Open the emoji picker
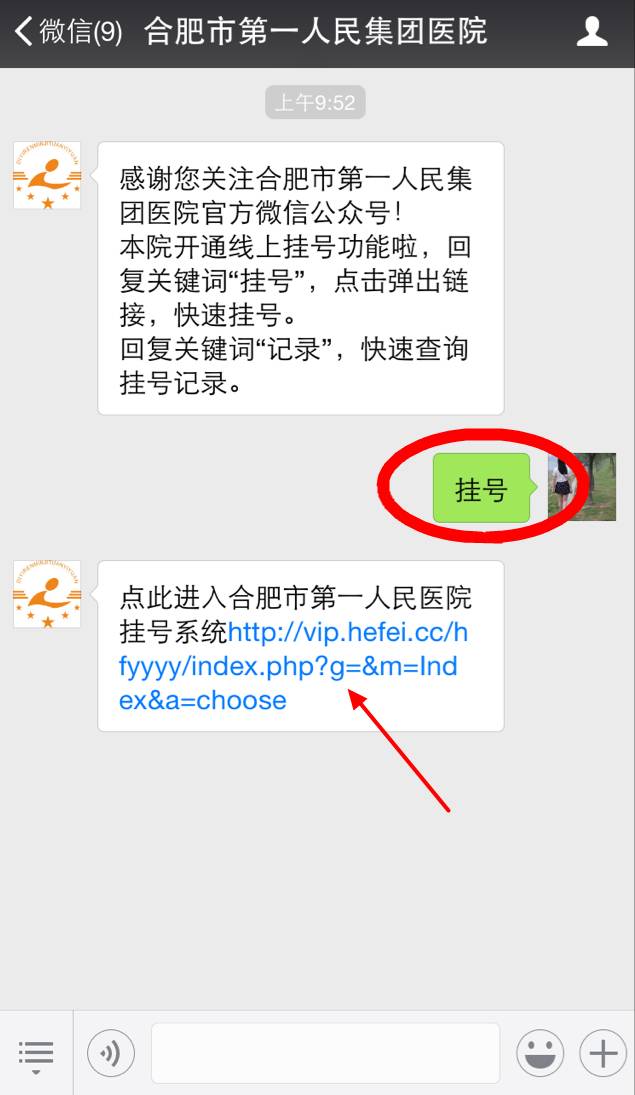635x1095 pixels. [540, 1053]
